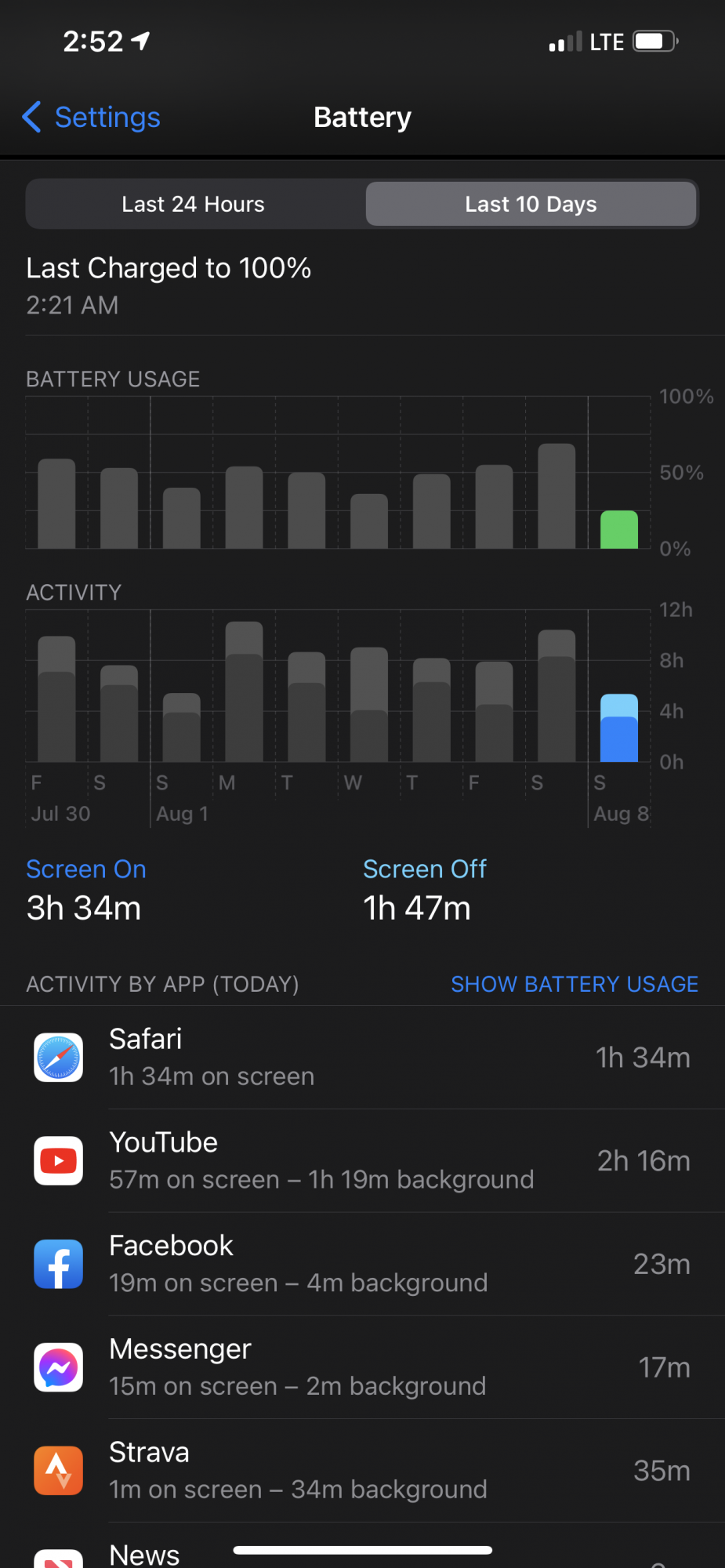Screen dimensions: 725x1568
Task: Tap Show Battery Usage link
Action: click(x=574, y=984)
